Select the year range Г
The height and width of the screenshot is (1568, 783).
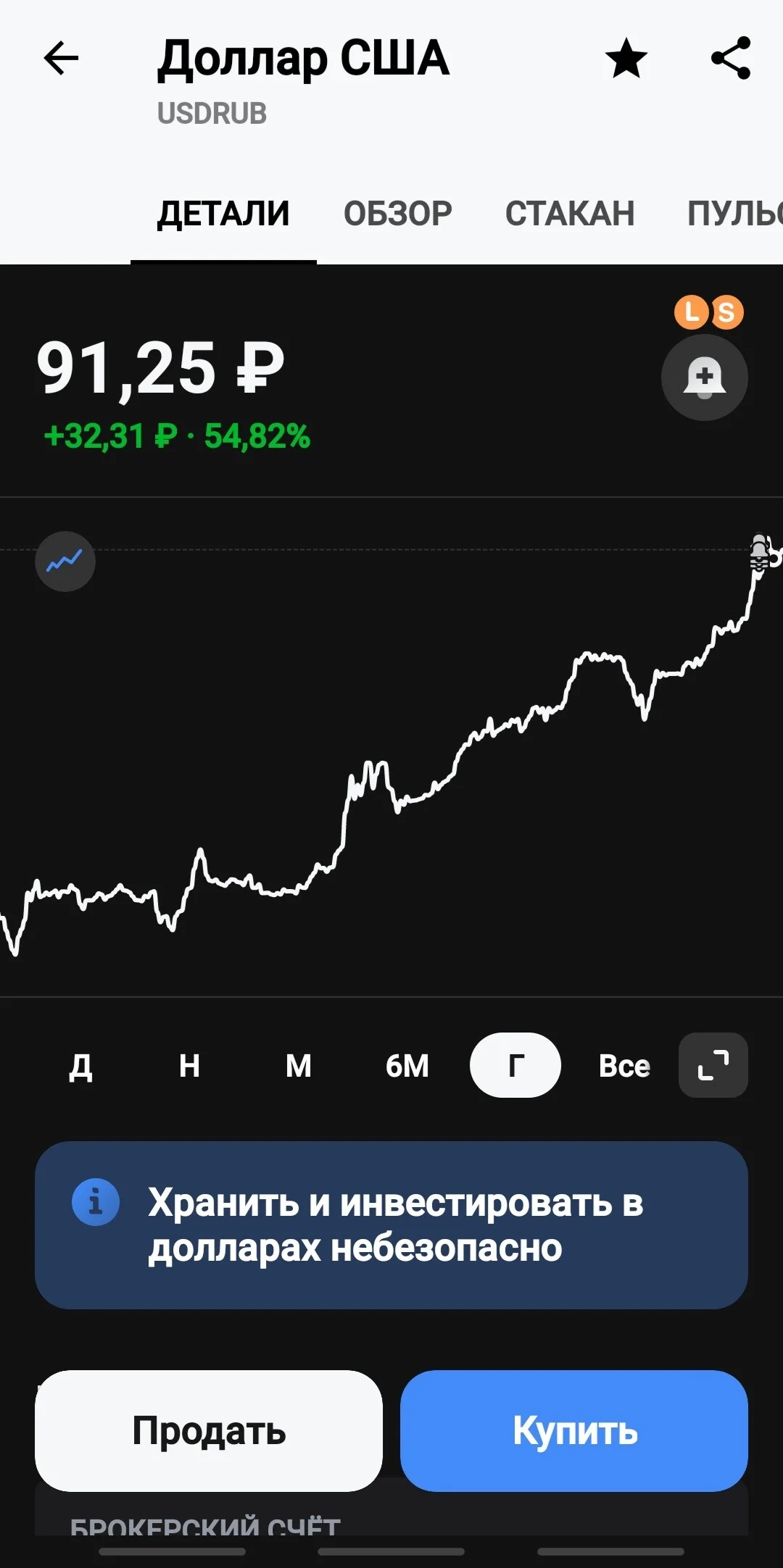[515, 1065]
